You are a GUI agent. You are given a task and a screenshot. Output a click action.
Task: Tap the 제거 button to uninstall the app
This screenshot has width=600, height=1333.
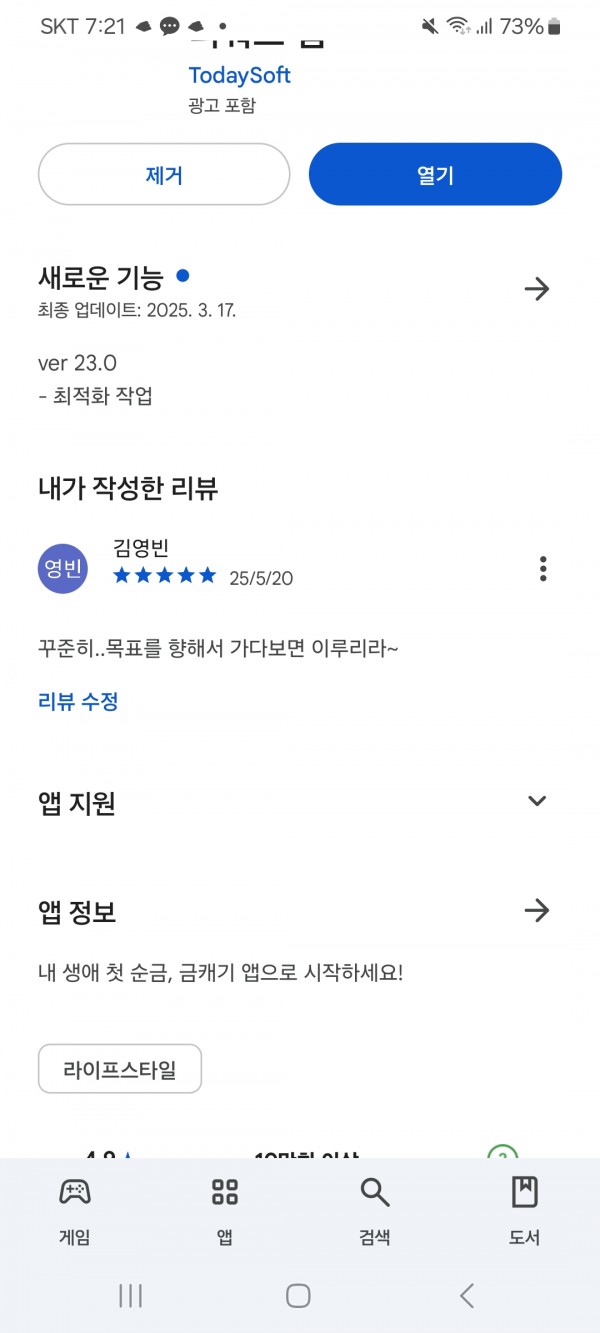point(164,174)
